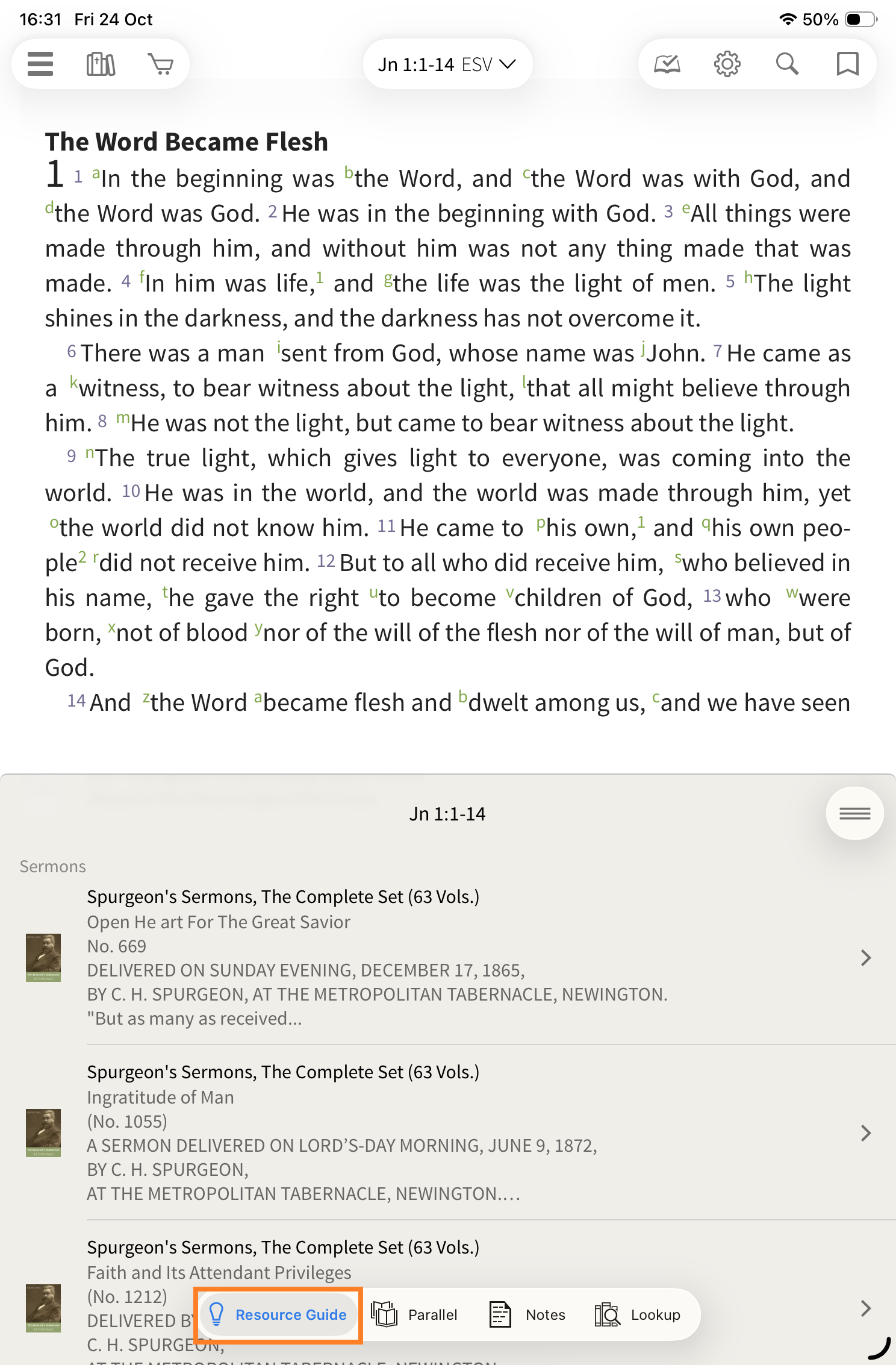This screenshot has height=1365, width=896.
Task: Open the store shopping cart
Action: pyautogui.click(x=160, y=64)
